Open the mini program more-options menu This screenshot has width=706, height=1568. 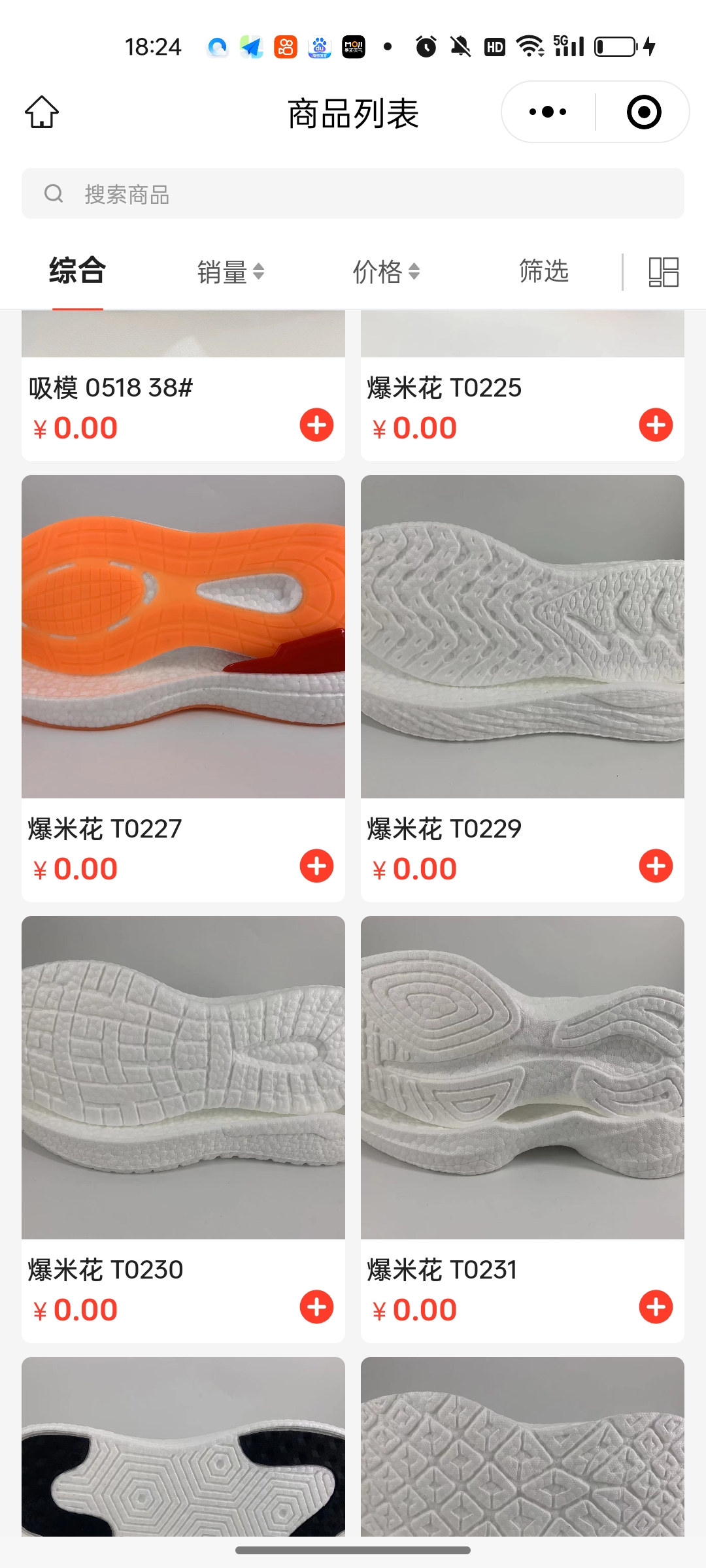[548, 112]
